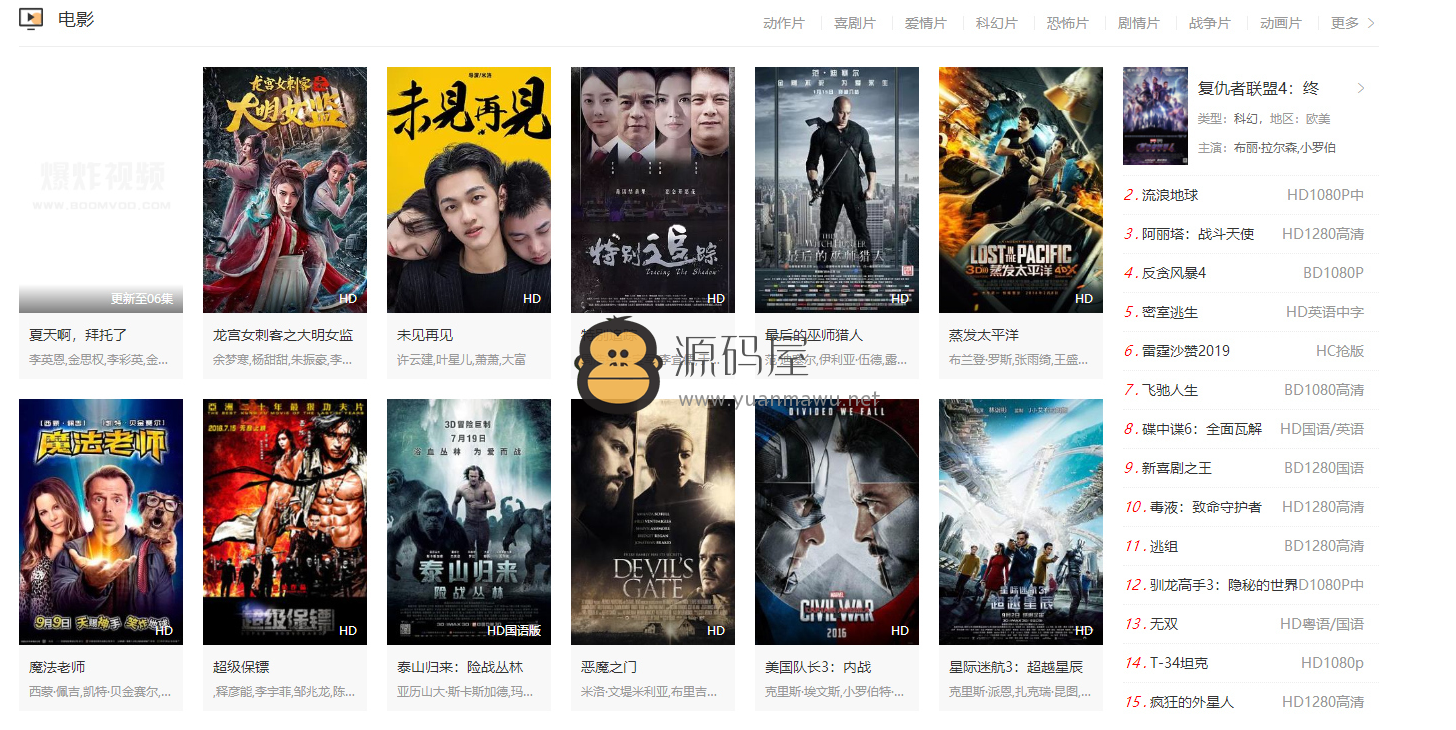
Task: Open 夏天啊，拜托了 series card
Action: [100, 190]
